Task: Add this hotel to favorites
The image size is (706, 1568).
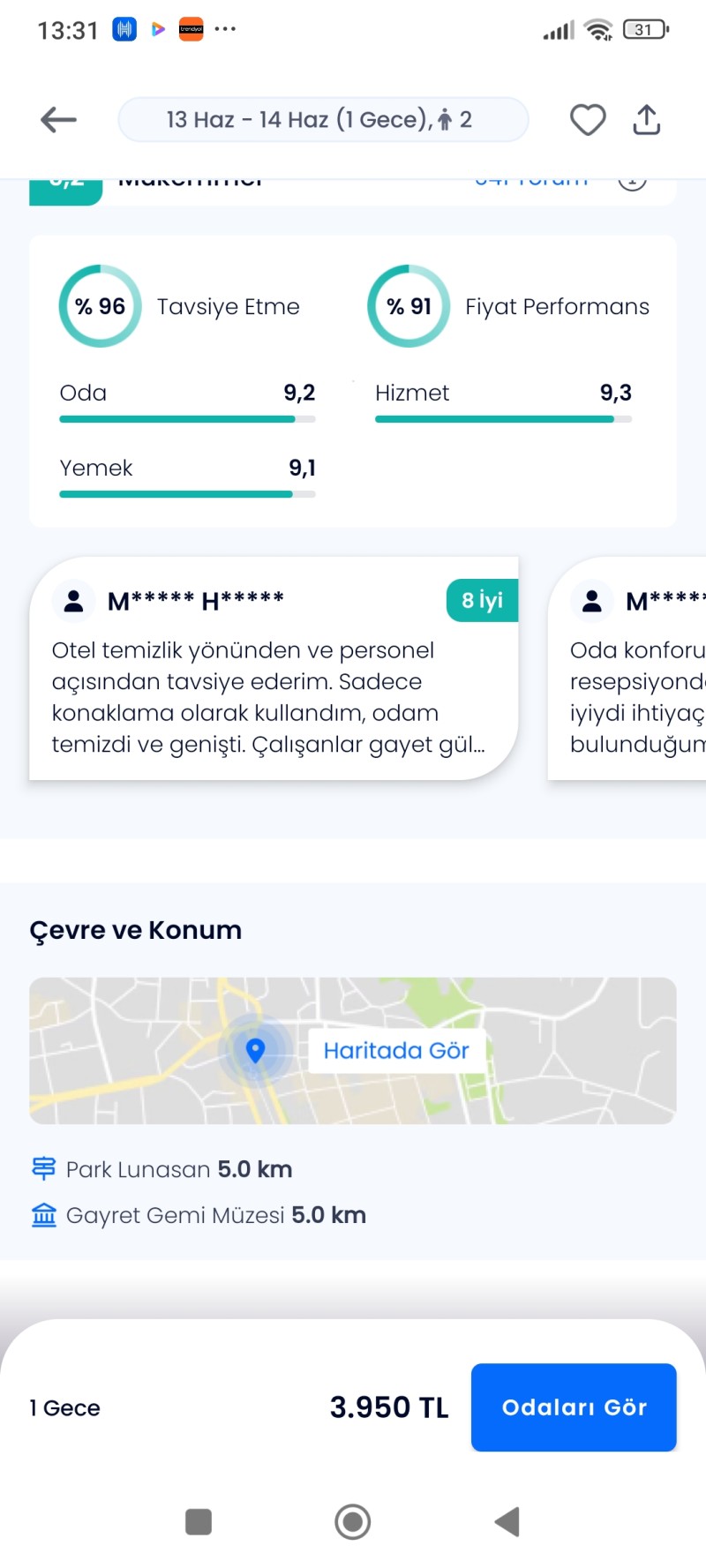Action: [588, 119]
